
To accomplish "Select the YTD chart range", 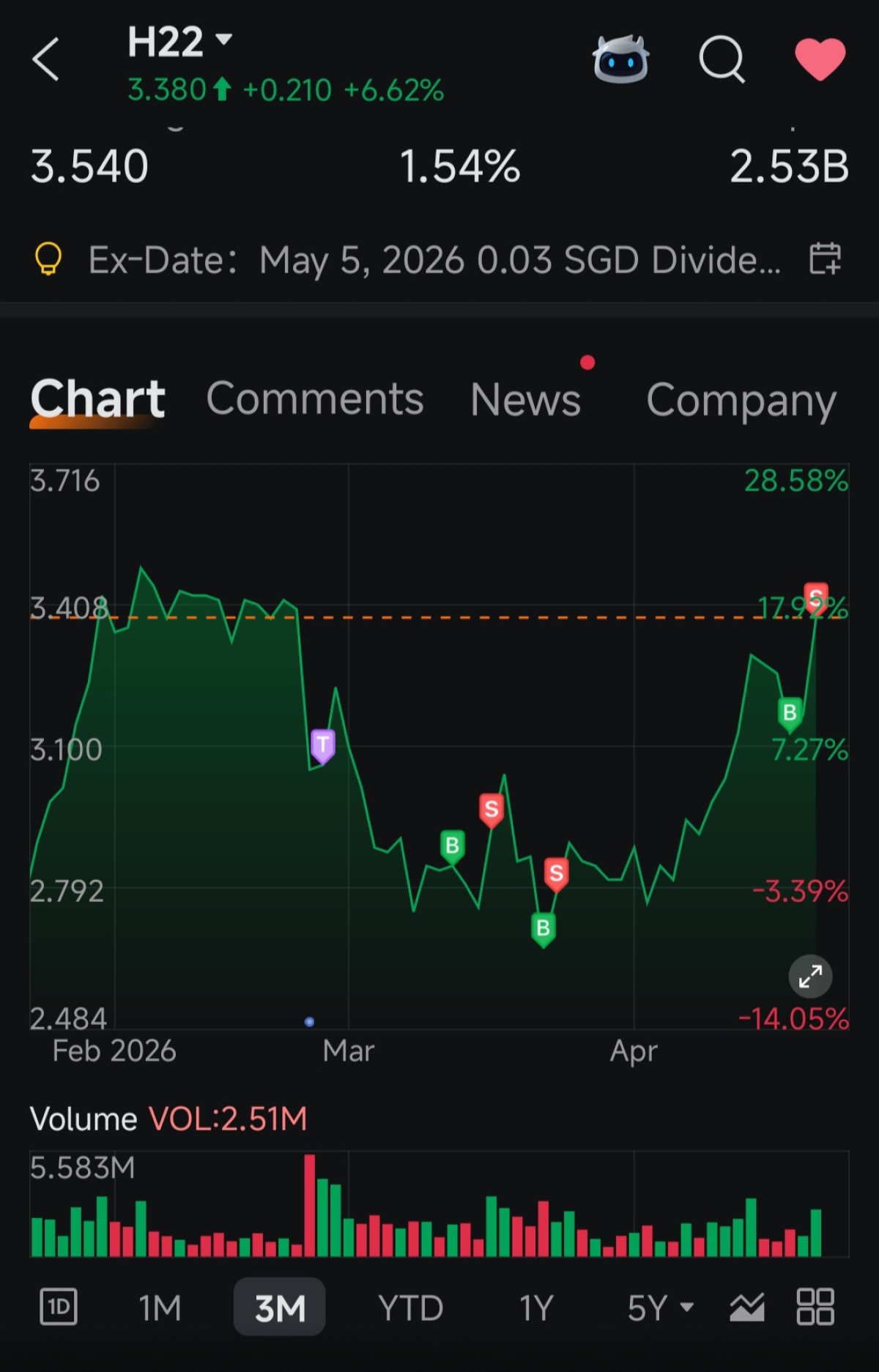I will click(x=410, y=1308).
